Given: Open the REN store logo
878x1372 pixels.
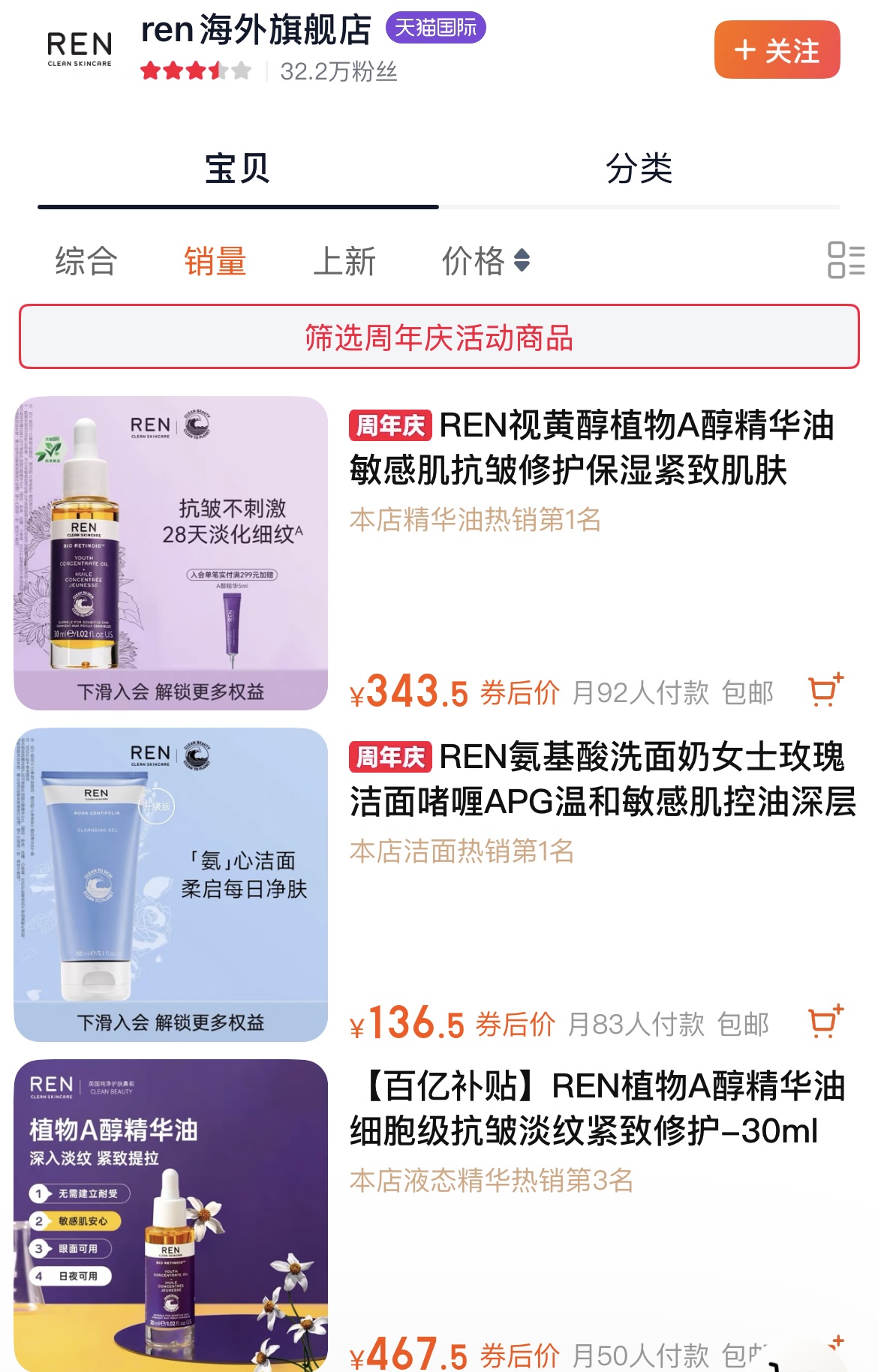Looking at the screenshot, I should (x=80, y=50).
